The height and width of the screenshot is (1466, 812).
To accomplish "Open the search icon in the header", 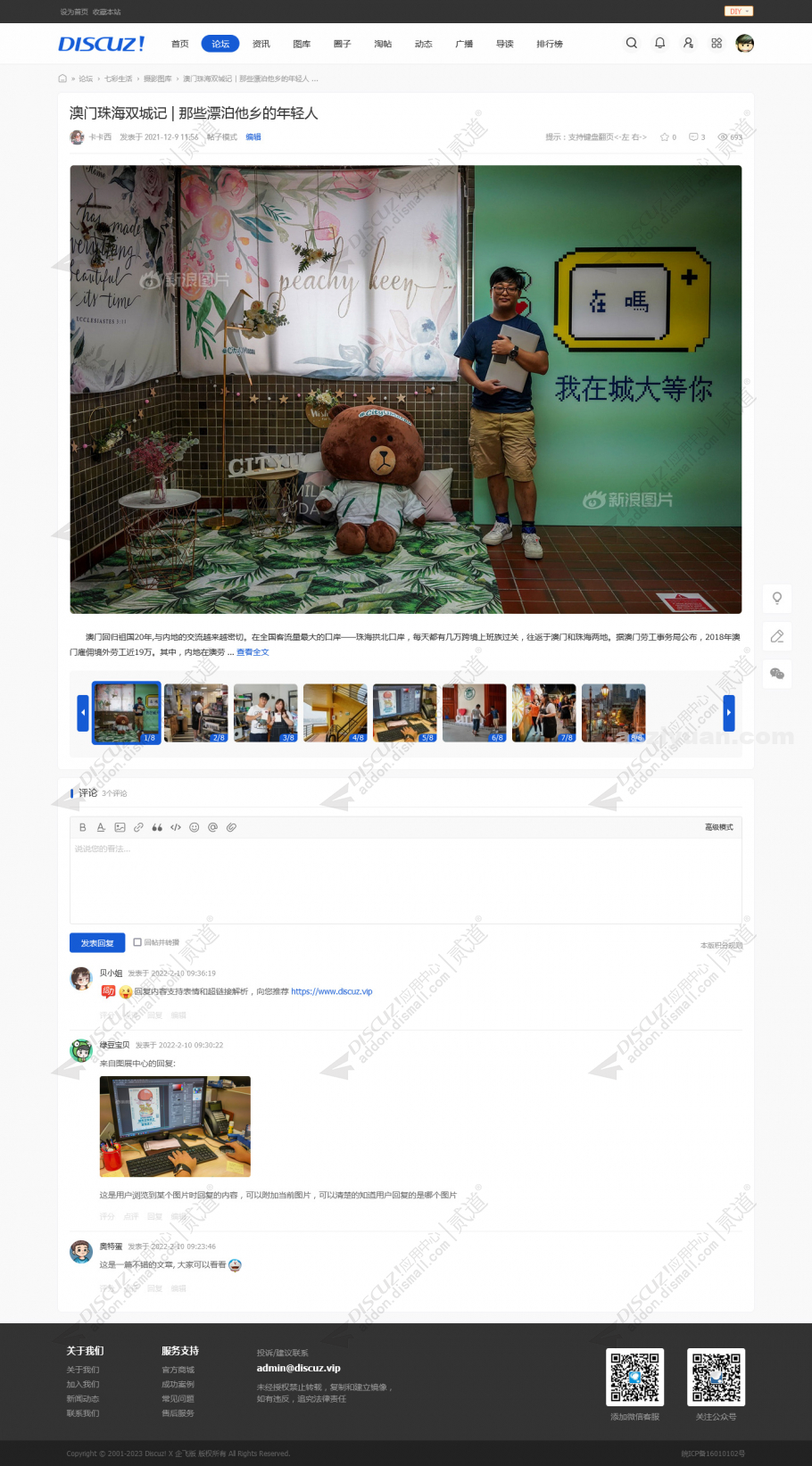I will 632,43.
